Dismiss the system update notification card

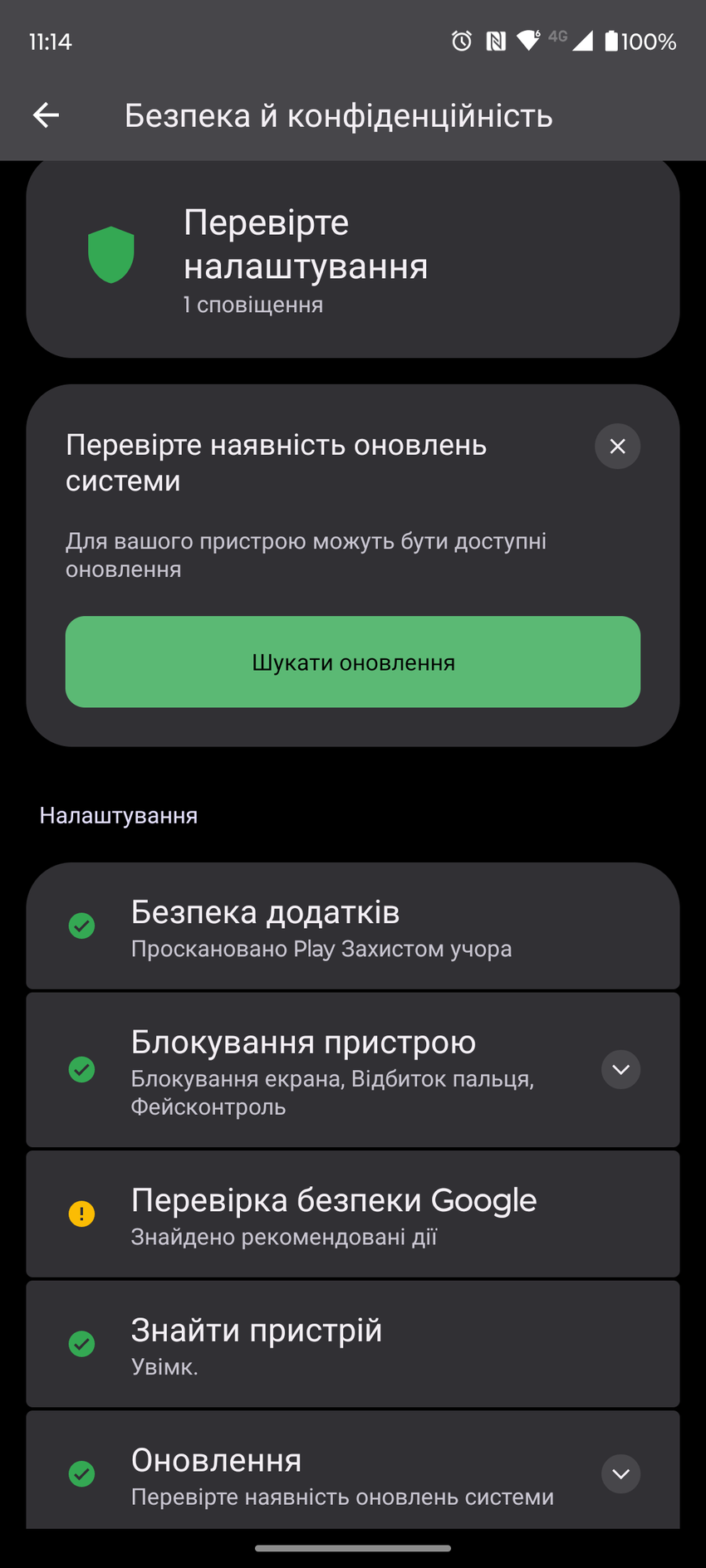[617, 447]
